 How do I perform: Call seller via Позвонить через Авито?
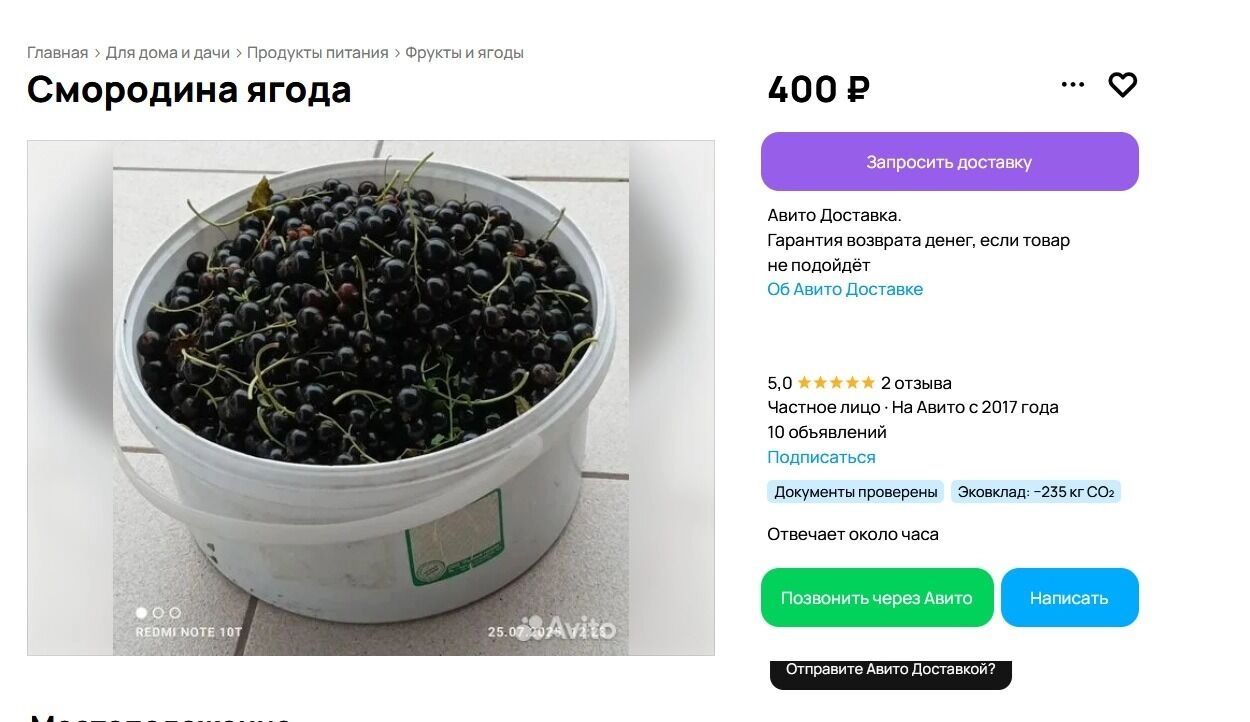(x=876, y=598)
